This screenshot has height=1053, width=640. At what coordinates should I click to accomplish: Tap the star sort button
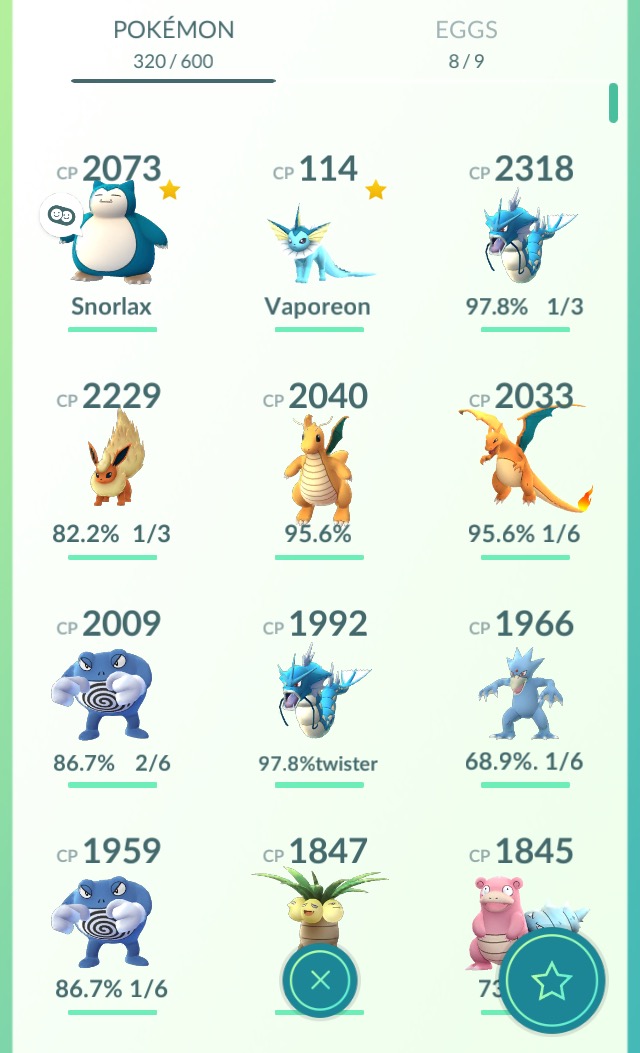[551, 980]
